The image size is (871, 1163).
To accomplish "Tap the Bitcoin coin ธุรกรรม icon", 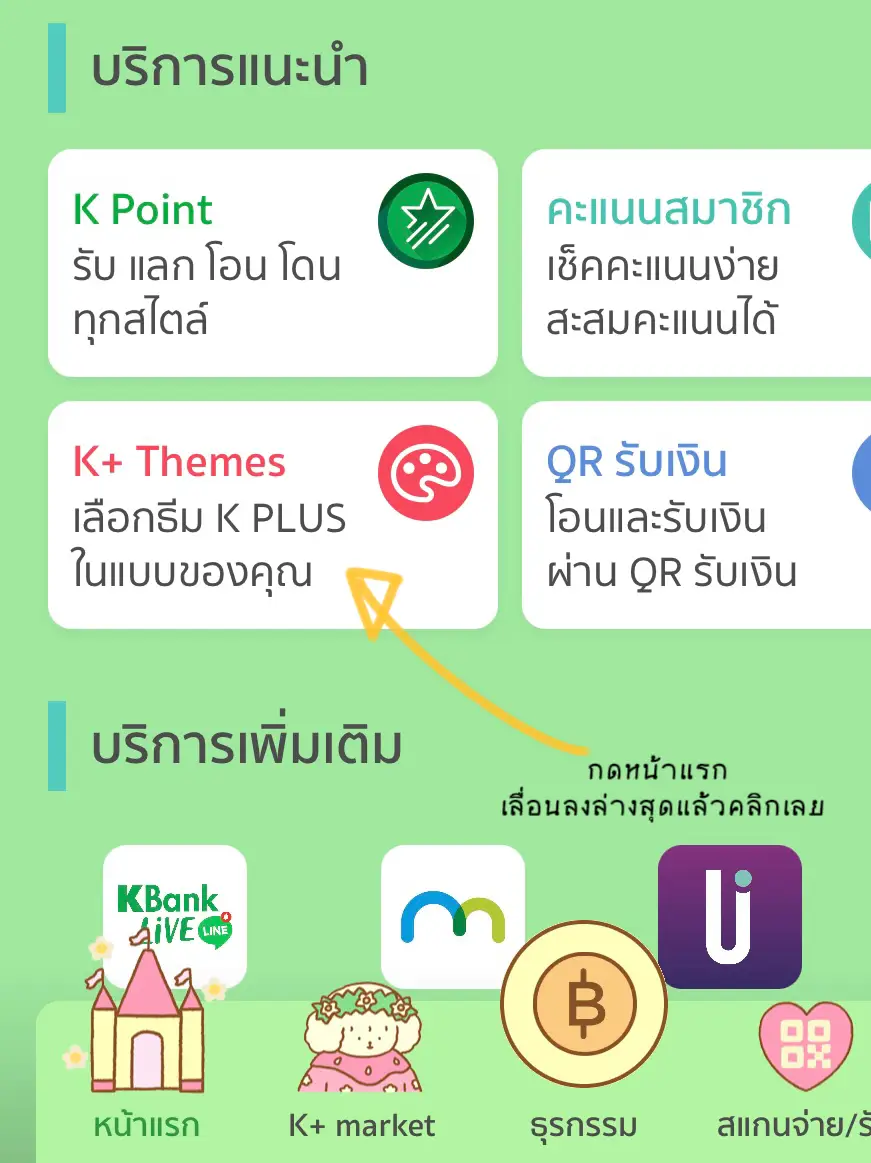I will 586,1005.
